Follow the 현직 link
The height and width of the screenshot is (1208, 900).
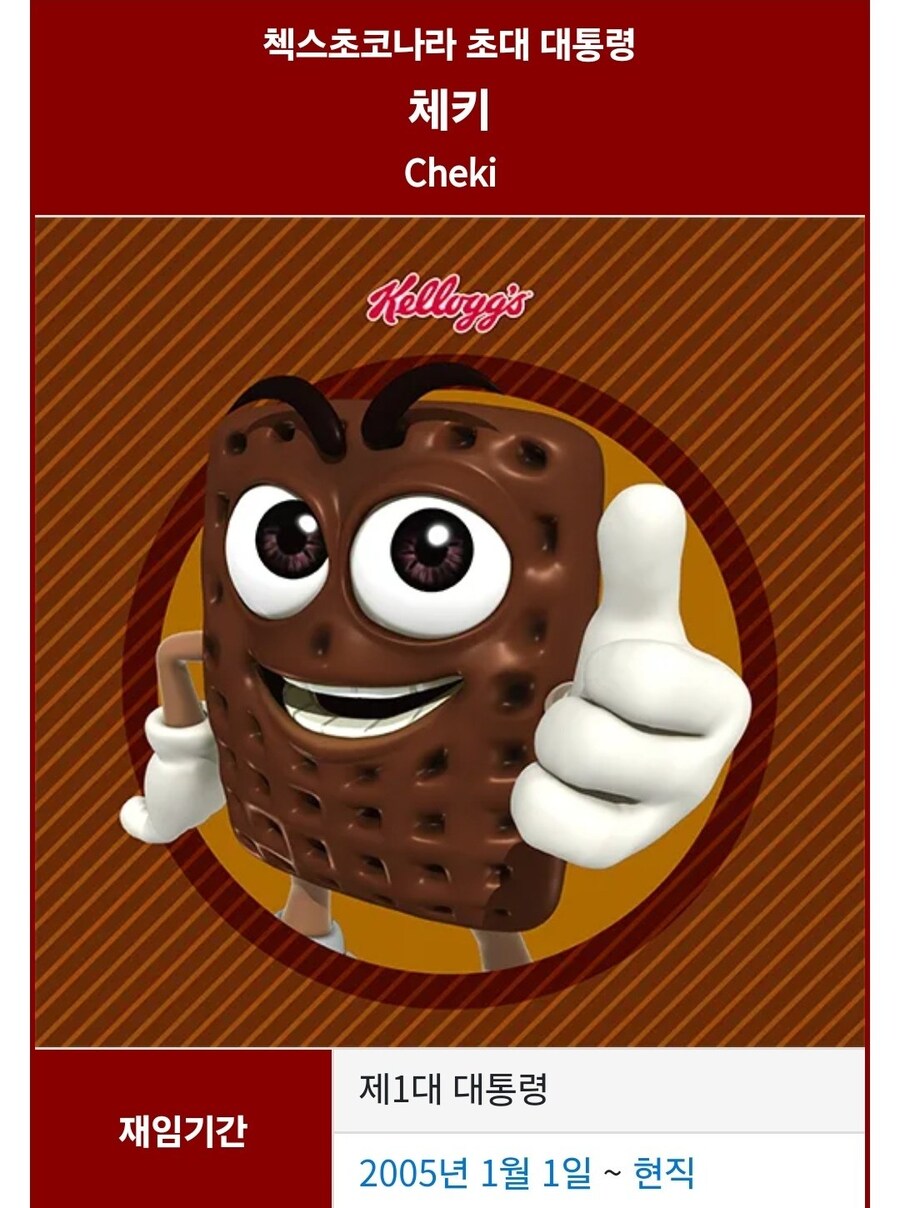tap(664, 1173)
